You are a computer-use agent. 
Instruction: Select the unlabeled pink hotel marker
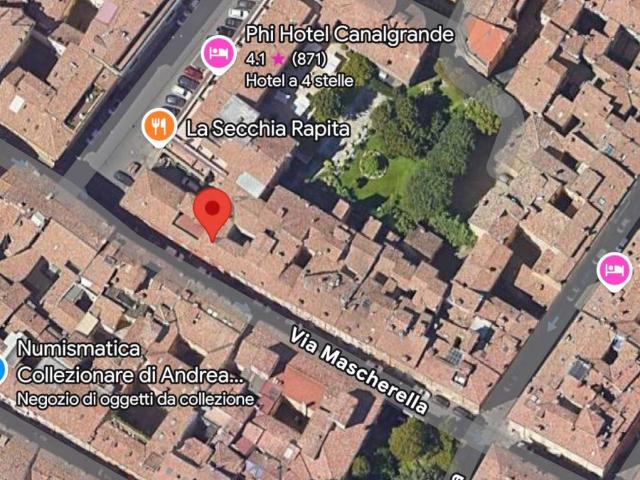coord(615,270)
